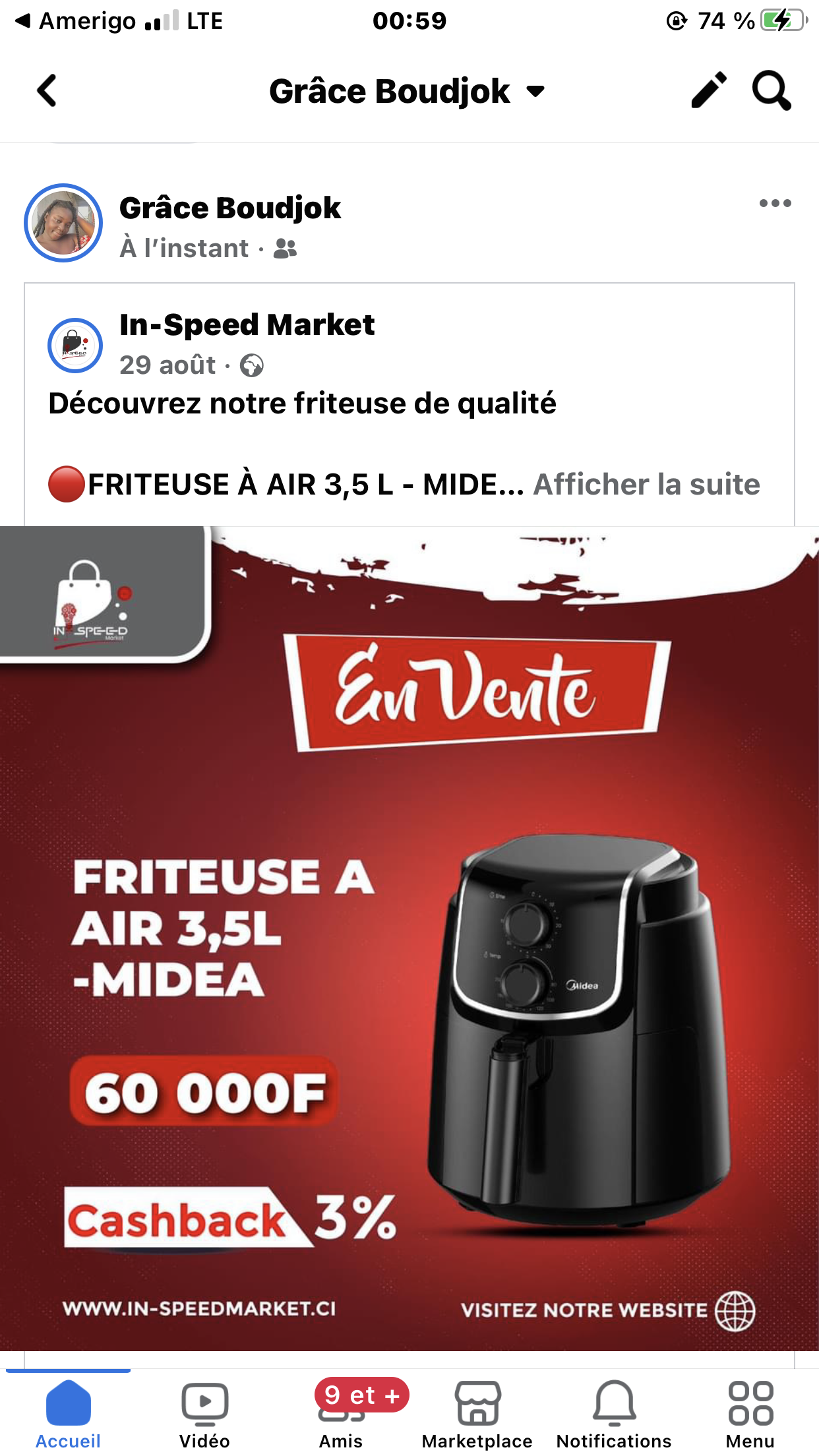View the In-Speed Market page

pyautogui.click(x=247, y=325)
